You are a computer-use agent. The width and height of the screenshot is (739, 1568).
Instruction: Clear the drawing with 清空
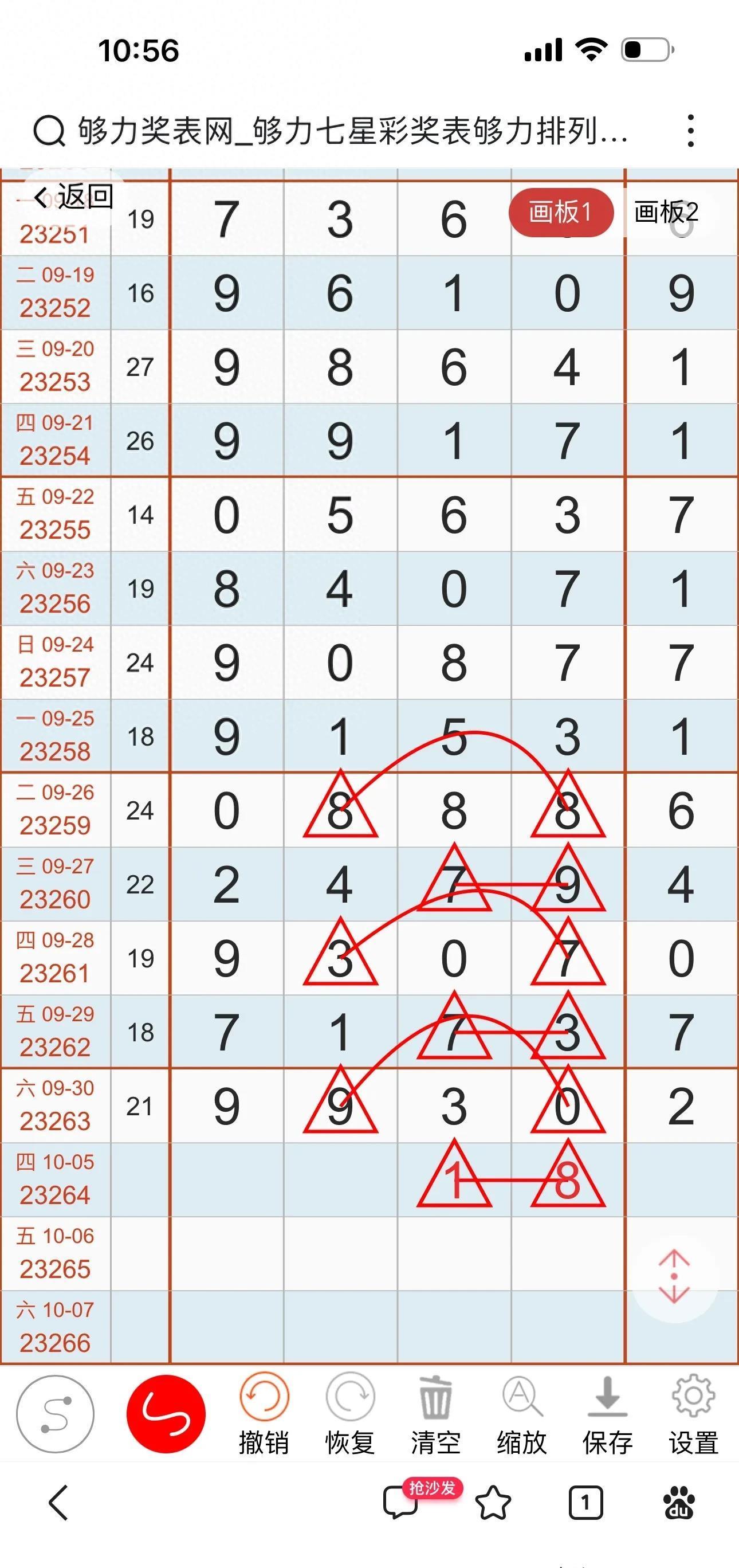(435, 1414)
